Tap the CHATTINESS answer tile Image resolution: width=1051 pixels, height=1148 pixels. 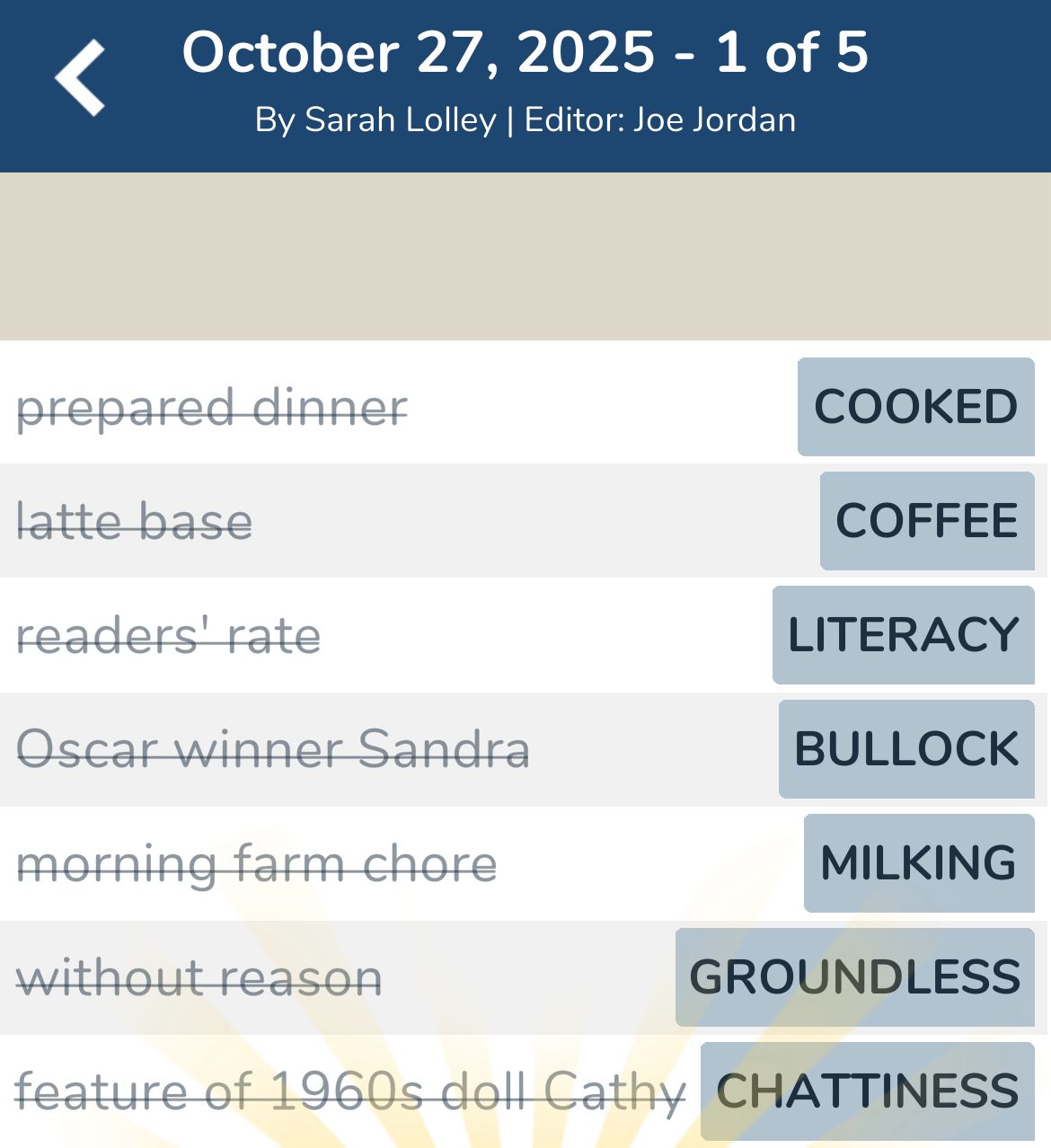pos(867,1091)
